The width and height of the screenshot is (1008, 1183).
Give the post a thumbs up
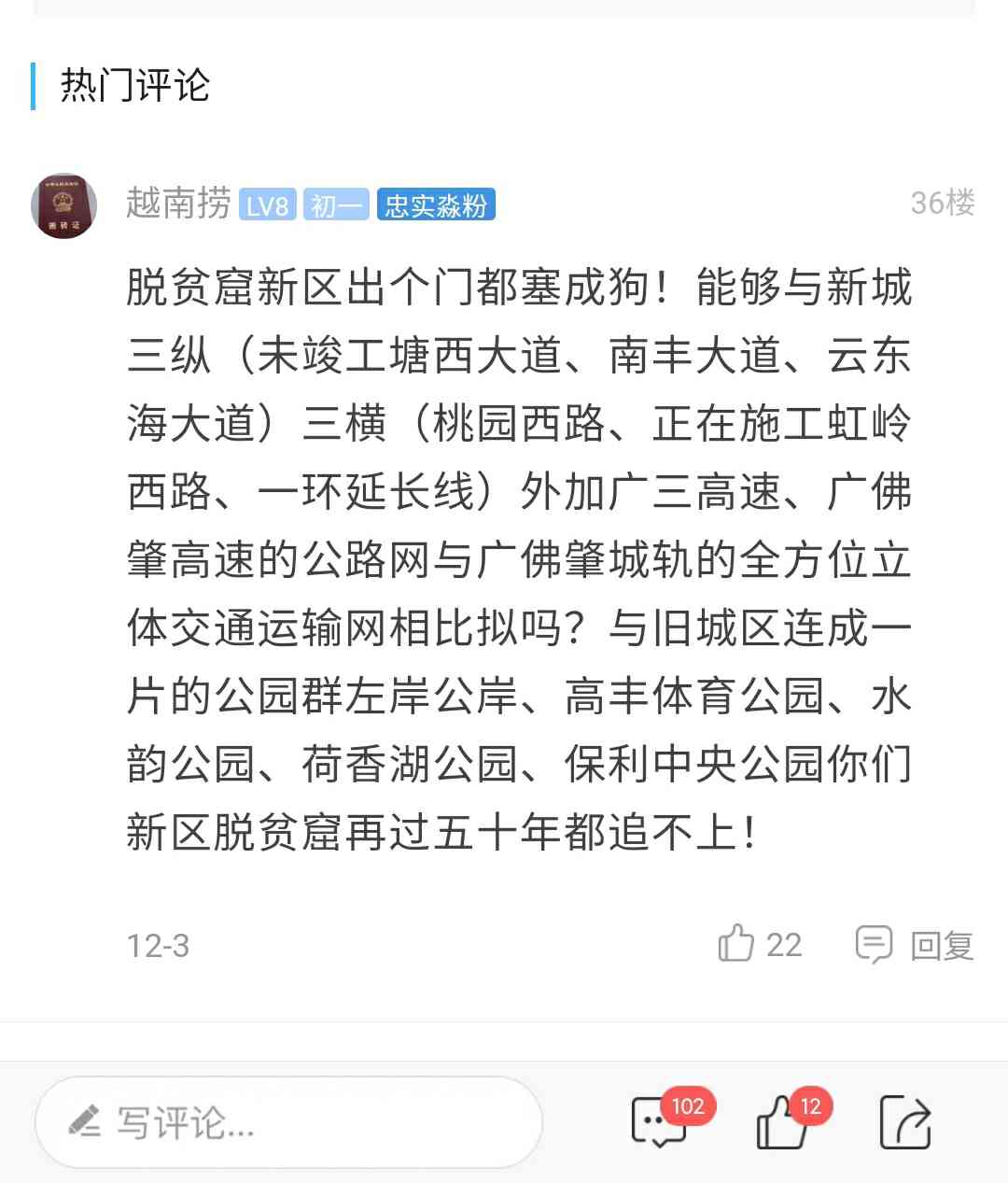(x=782, y=1120)
